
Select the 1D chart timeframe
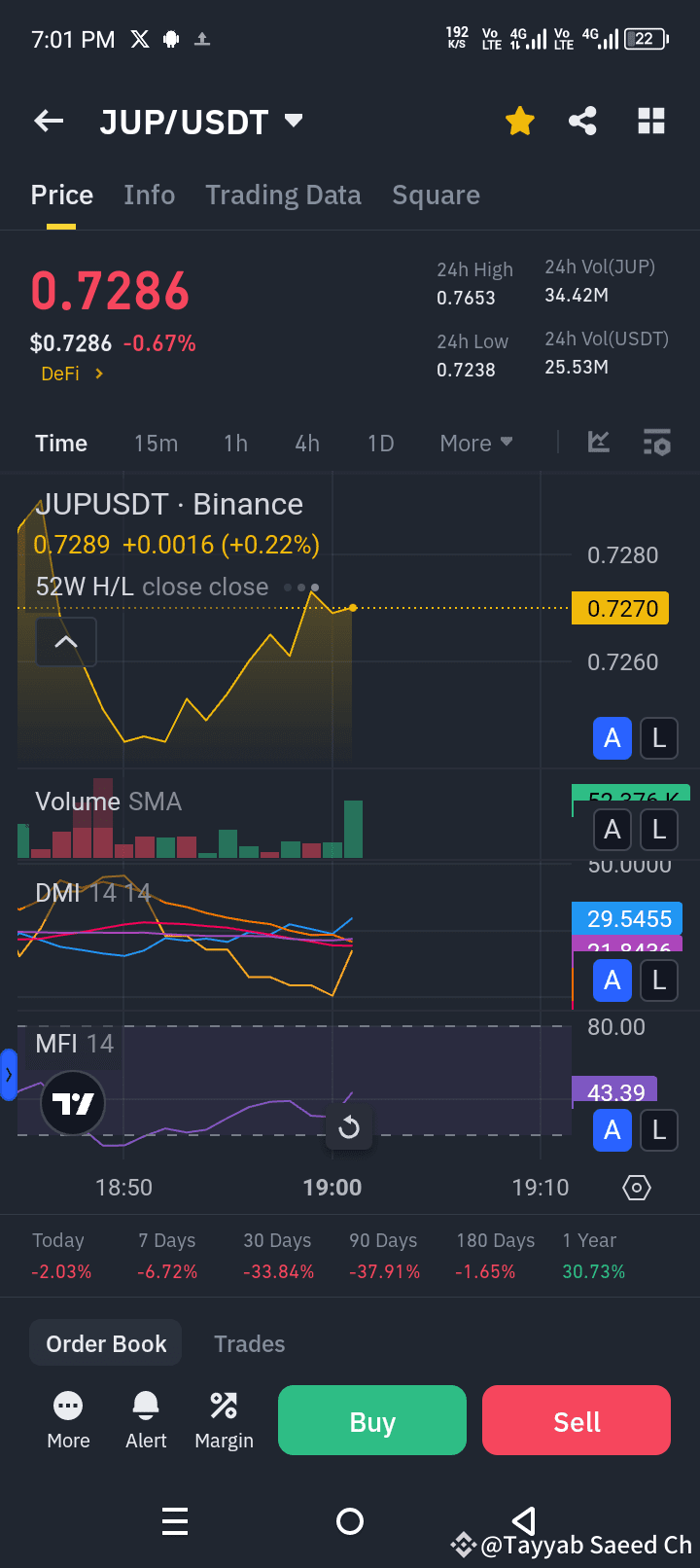click(x=380, y=443)
